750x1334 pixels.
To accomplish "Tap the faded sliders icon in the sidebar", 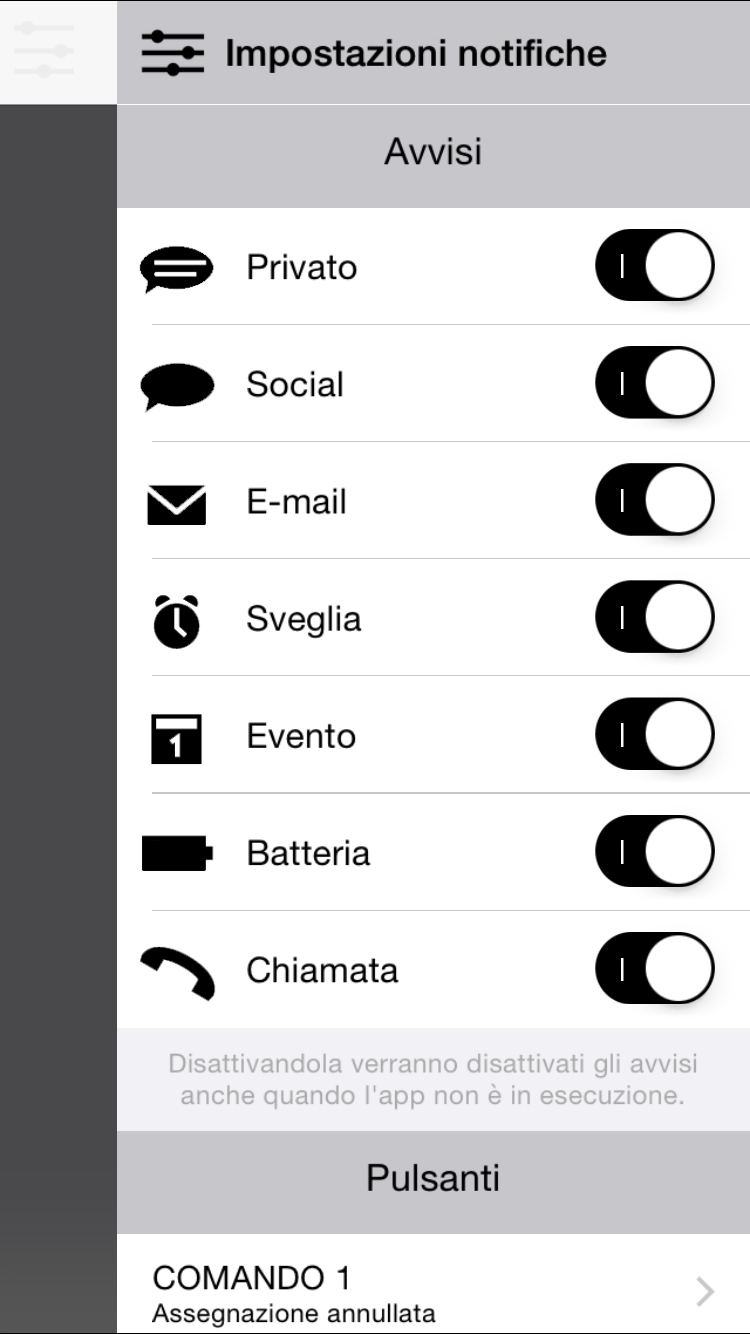I will (45, 49).
